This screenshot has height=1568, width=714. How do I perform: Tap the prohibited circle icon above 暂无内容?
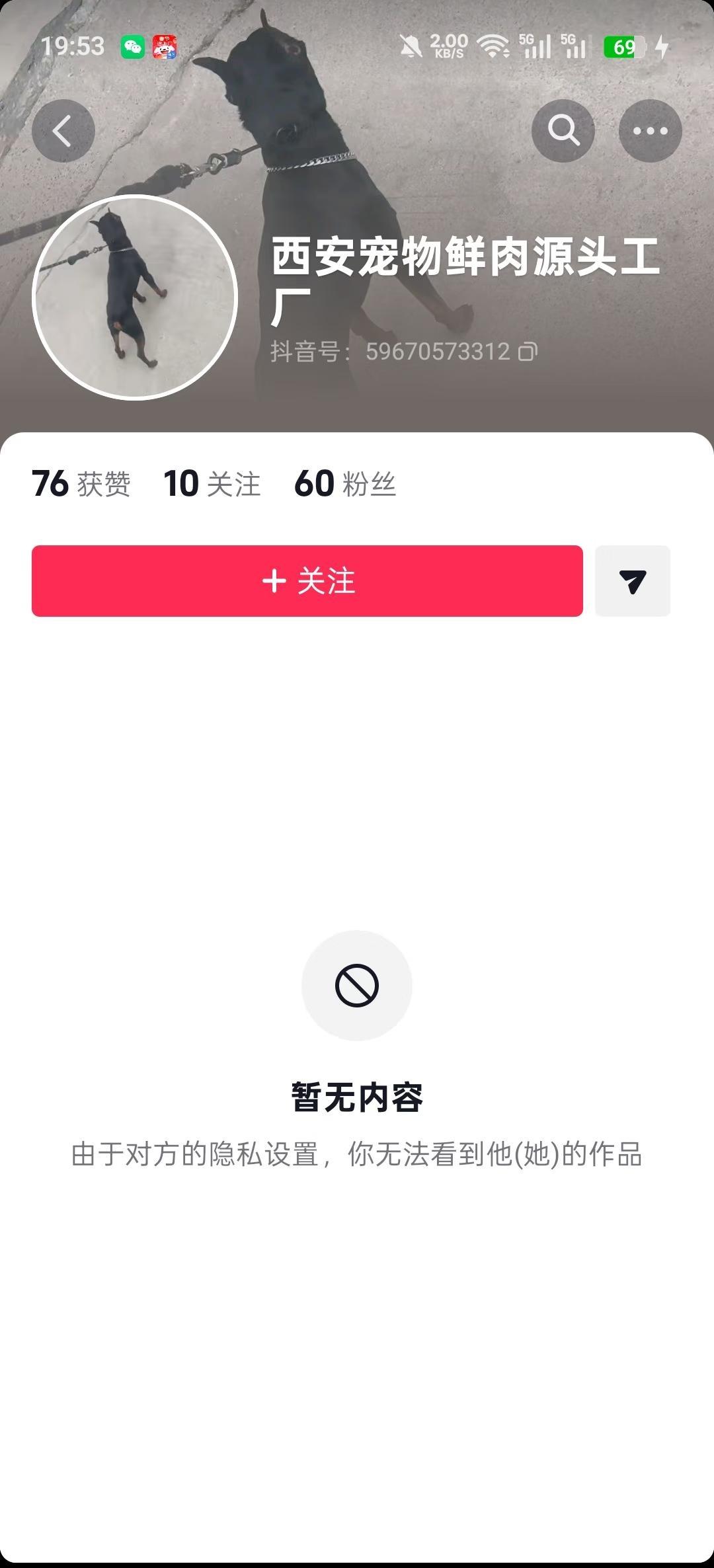(x=356, y=986)
